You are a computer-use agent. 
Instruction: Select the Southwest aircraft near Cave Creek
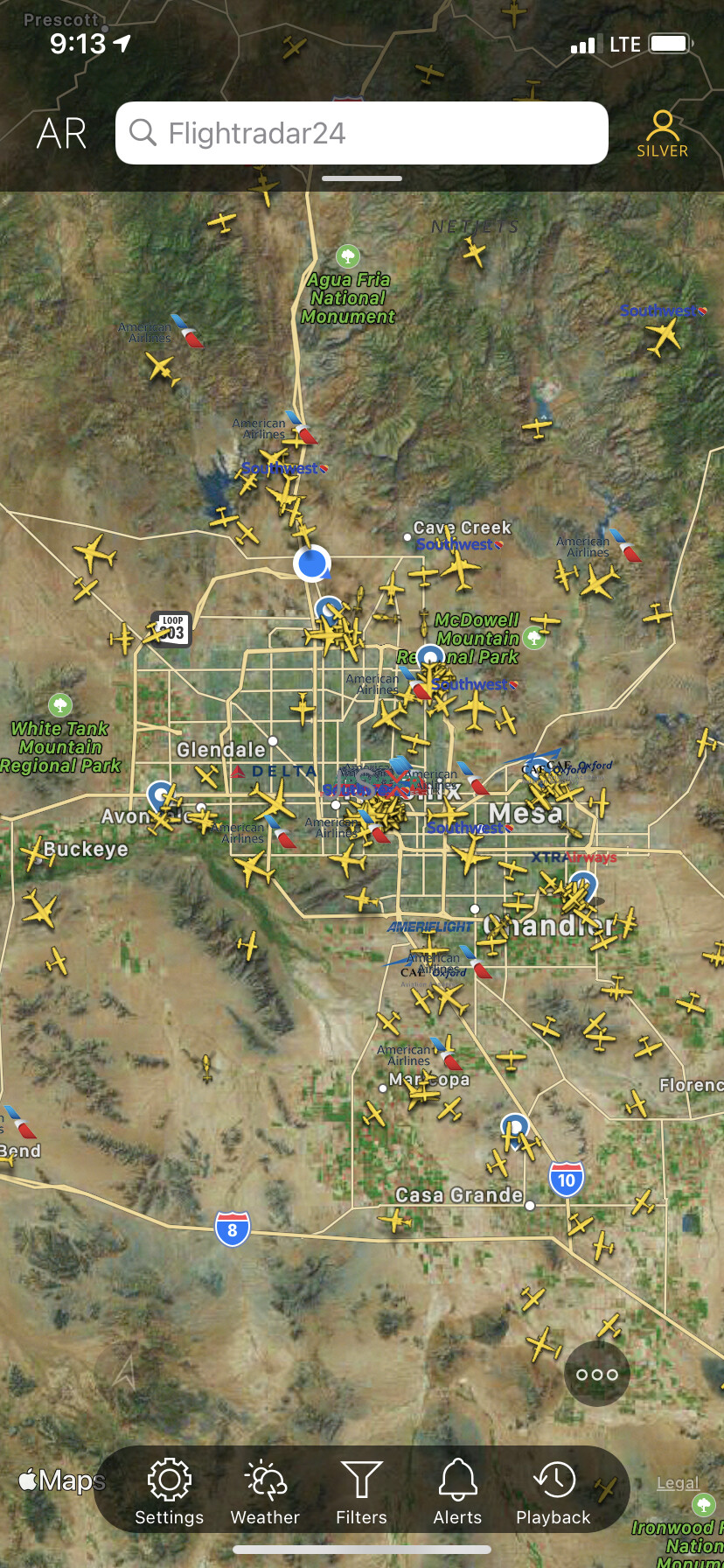(x=460, y=569)
